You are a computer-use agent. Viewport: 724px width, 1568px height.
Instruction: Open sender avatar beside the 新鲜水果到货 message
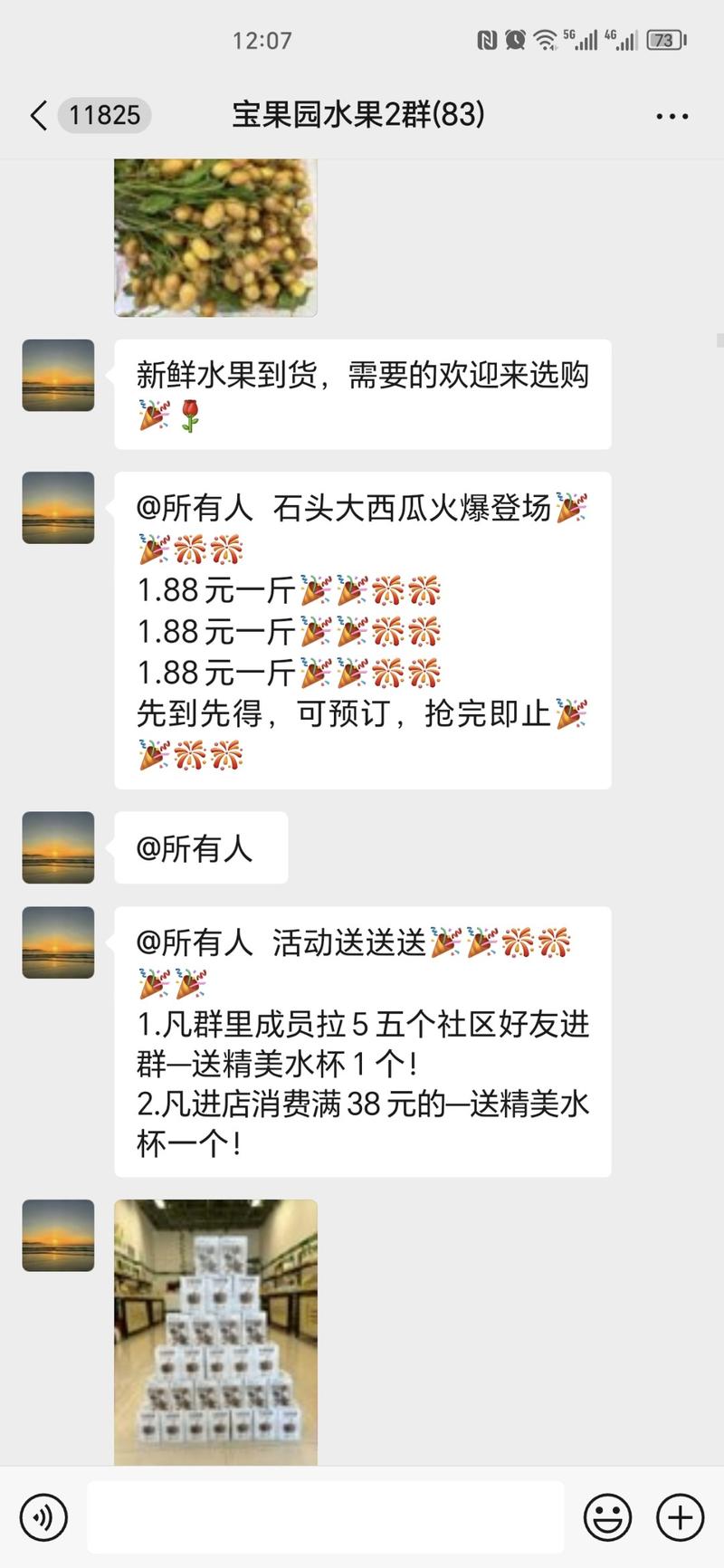pos(58,376)
